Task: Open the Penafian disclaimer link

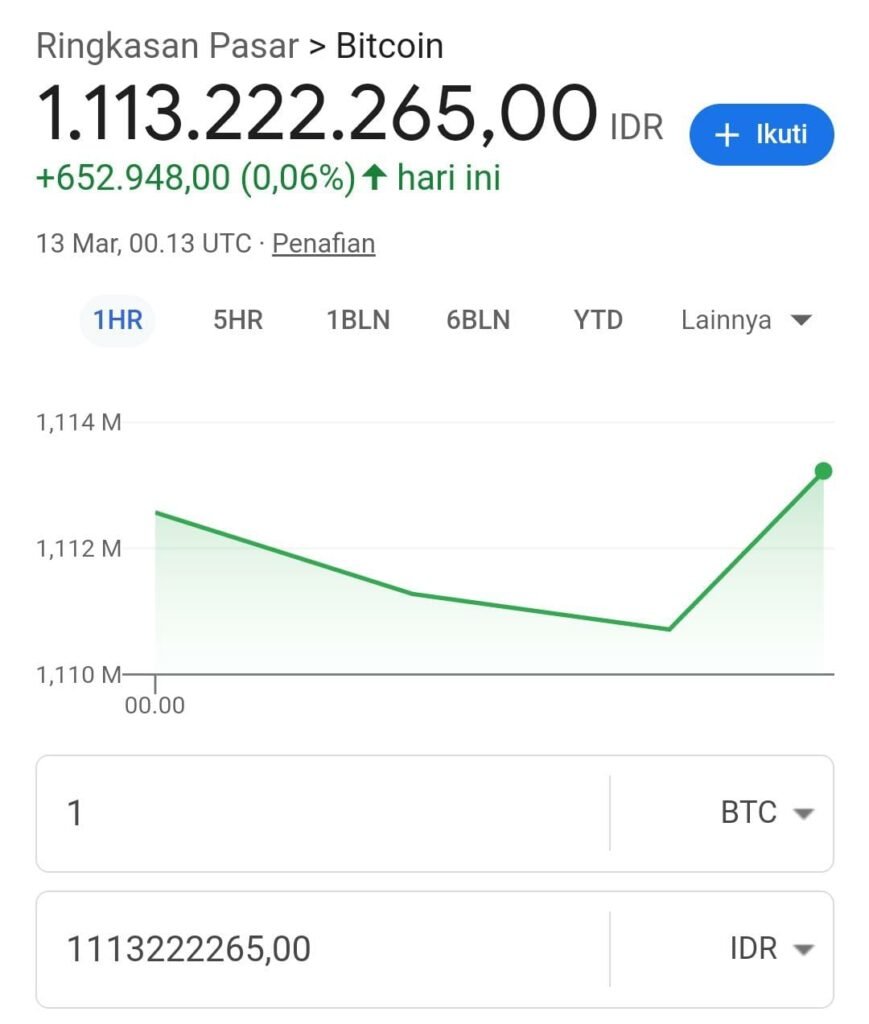Action: click(x=323, y=243)
